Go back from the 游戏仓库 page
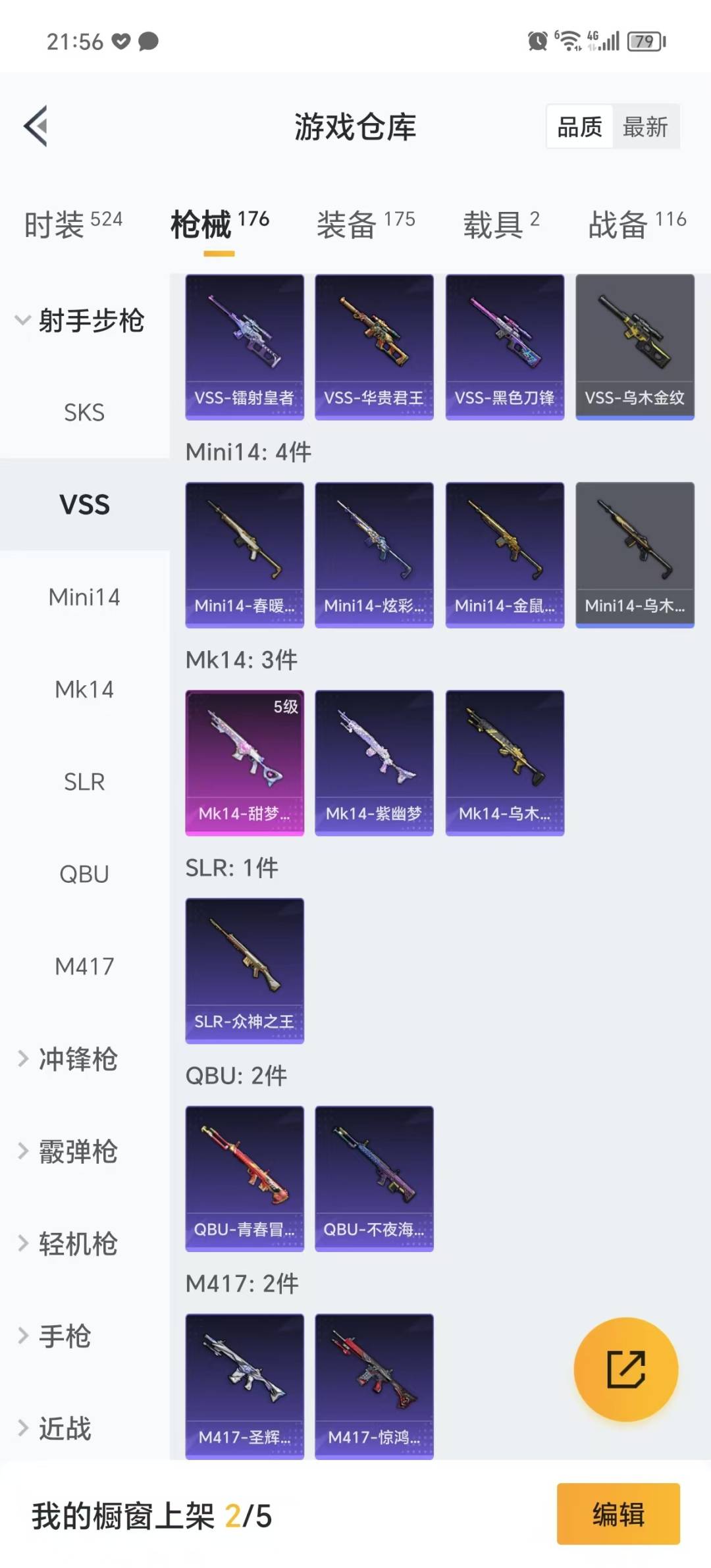The image size is (711, 1568). pyautogui.click(x=37, y=126)
